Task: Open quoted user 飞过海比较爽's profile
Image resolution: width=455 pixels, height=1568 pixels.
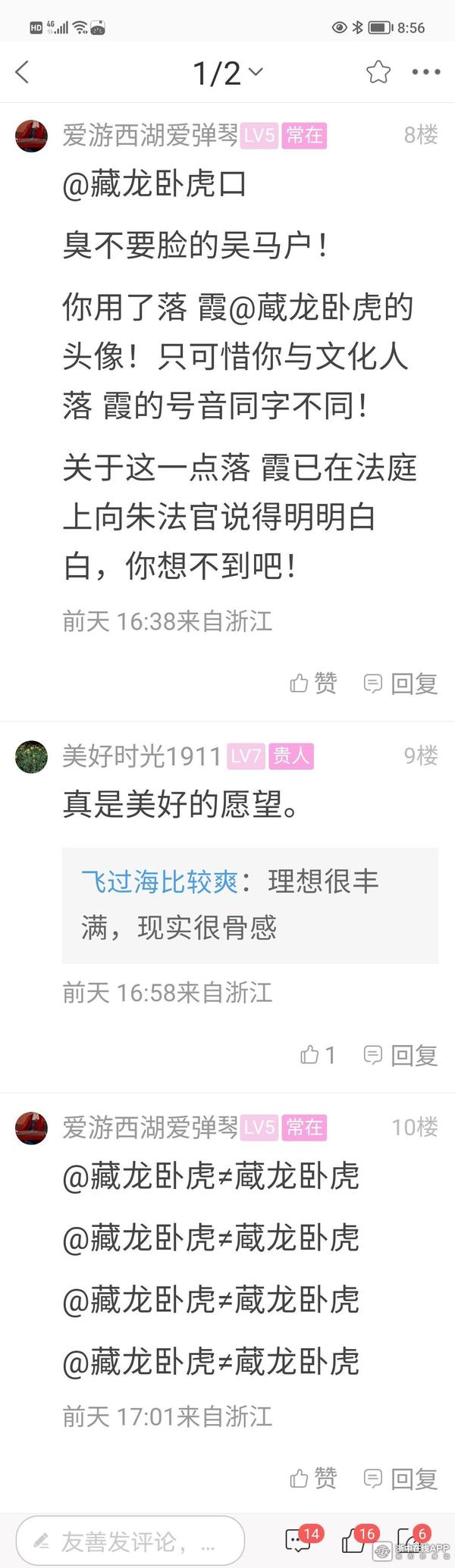Action: pos(159,881)
